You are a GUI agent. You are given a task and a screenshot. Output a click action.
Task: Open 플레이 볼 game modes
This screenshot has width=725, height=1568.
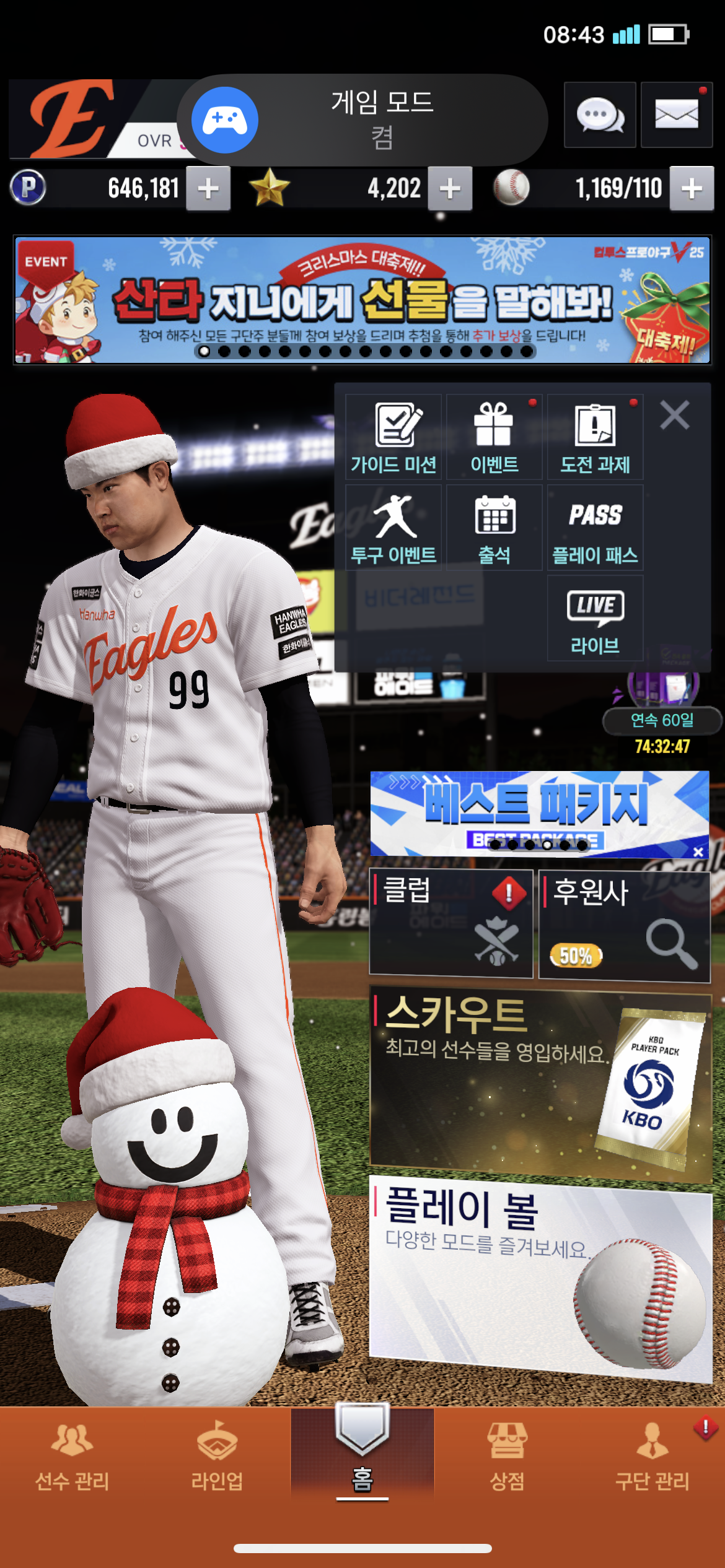539,1276
